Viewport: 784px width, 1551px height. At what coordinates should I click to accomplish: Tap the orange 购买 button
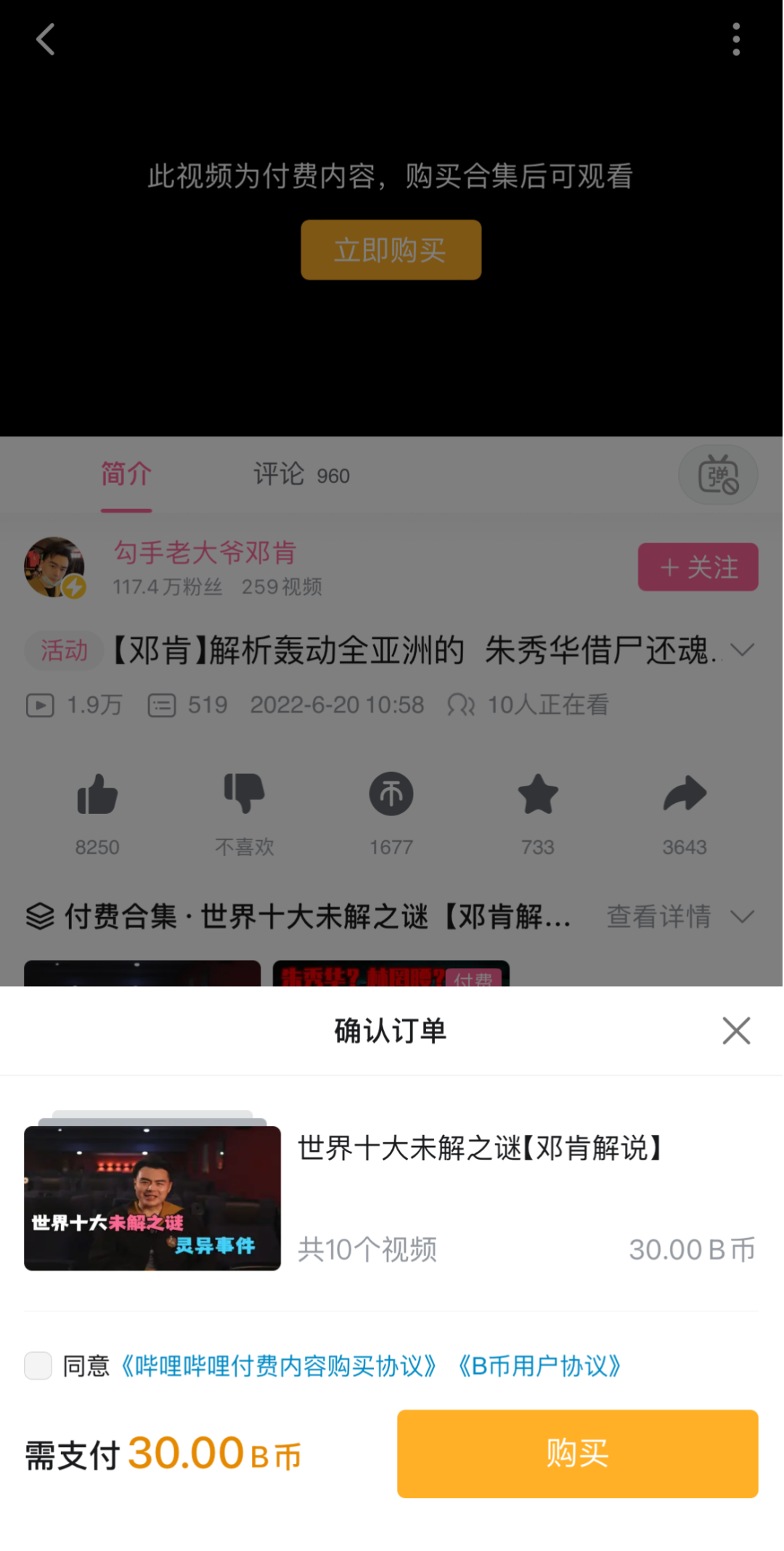[x=577, y=1454]
